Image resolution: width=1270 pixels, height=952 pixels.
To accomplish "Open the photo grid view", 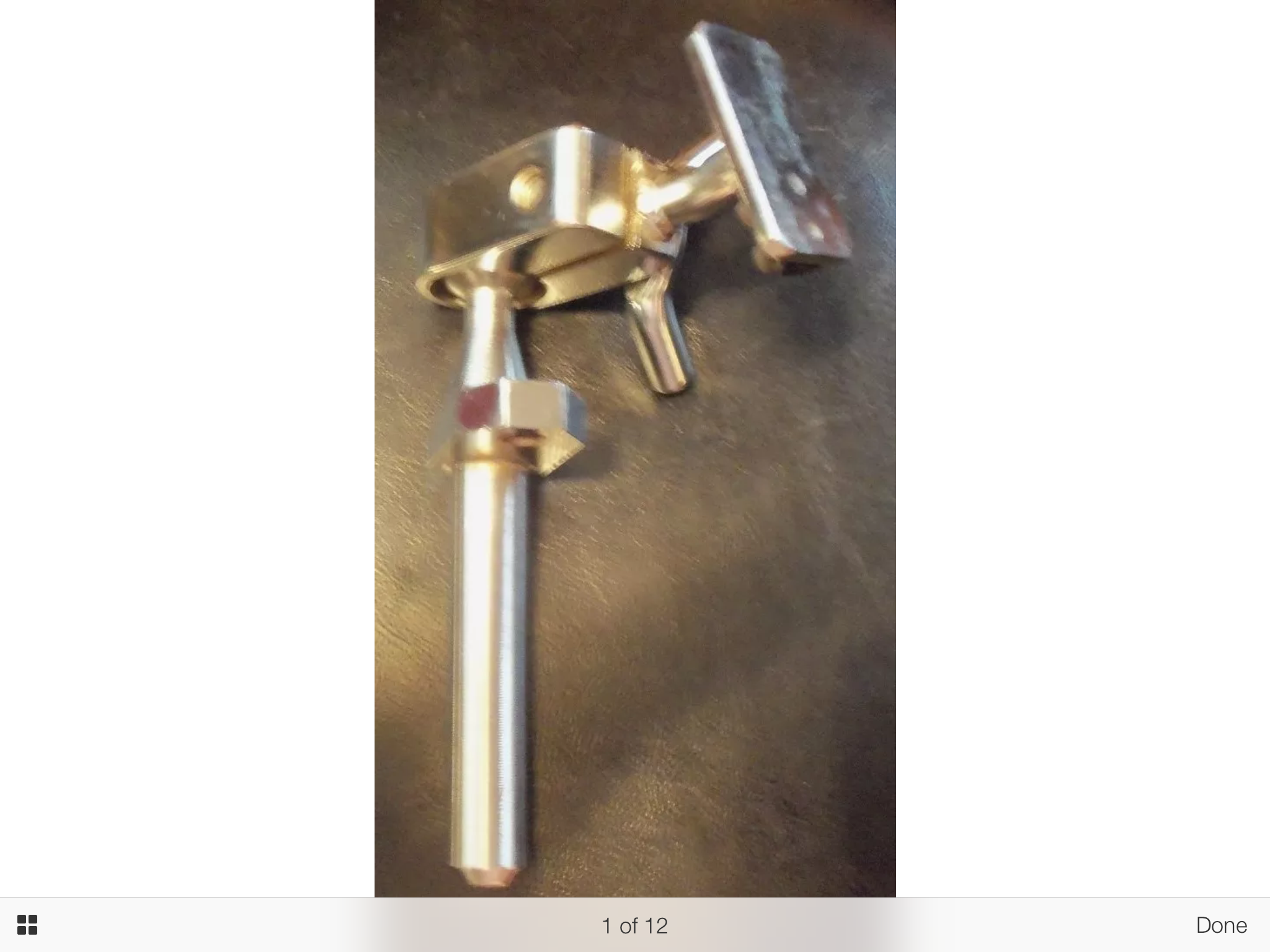I will pos(27,925).
